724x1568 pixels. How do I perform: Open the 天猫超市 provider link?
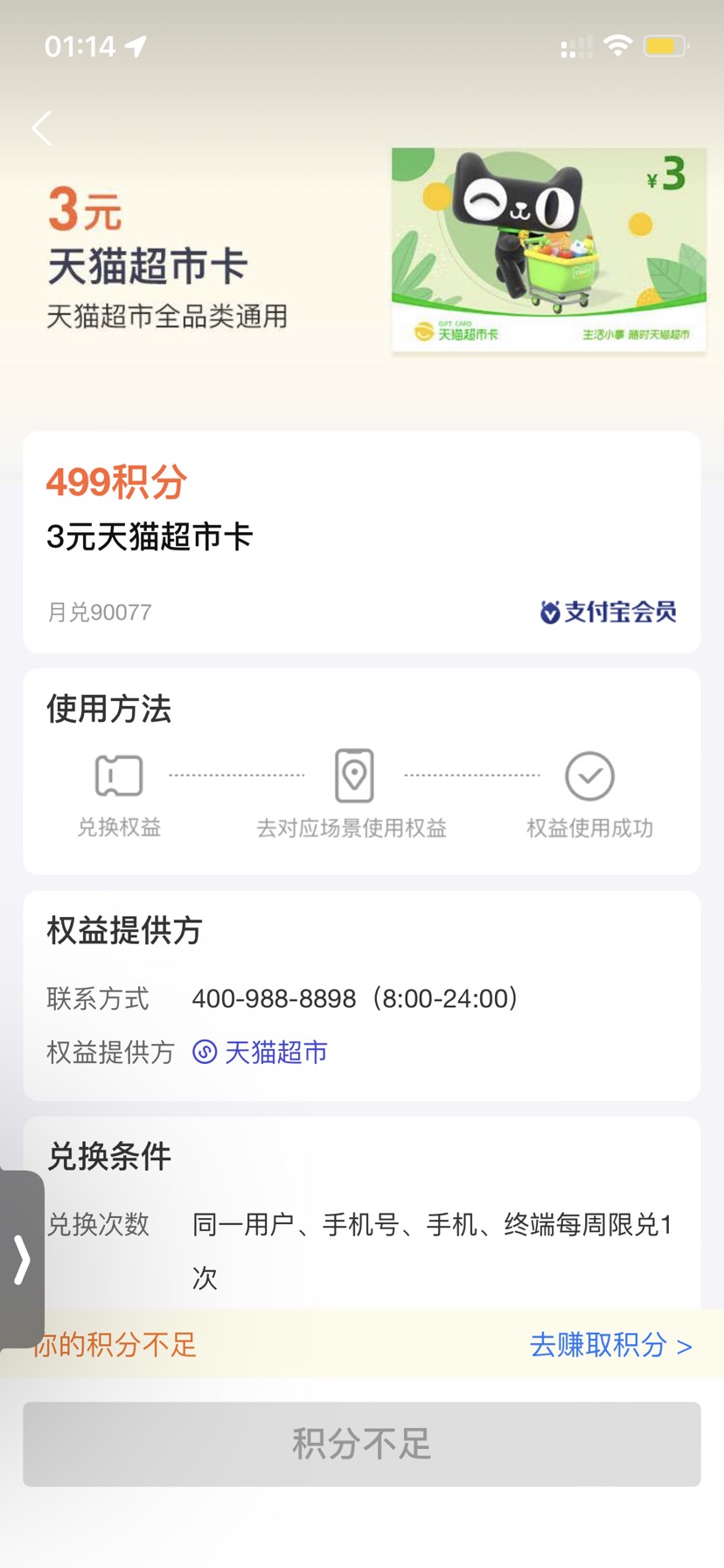coord(275,1052)
